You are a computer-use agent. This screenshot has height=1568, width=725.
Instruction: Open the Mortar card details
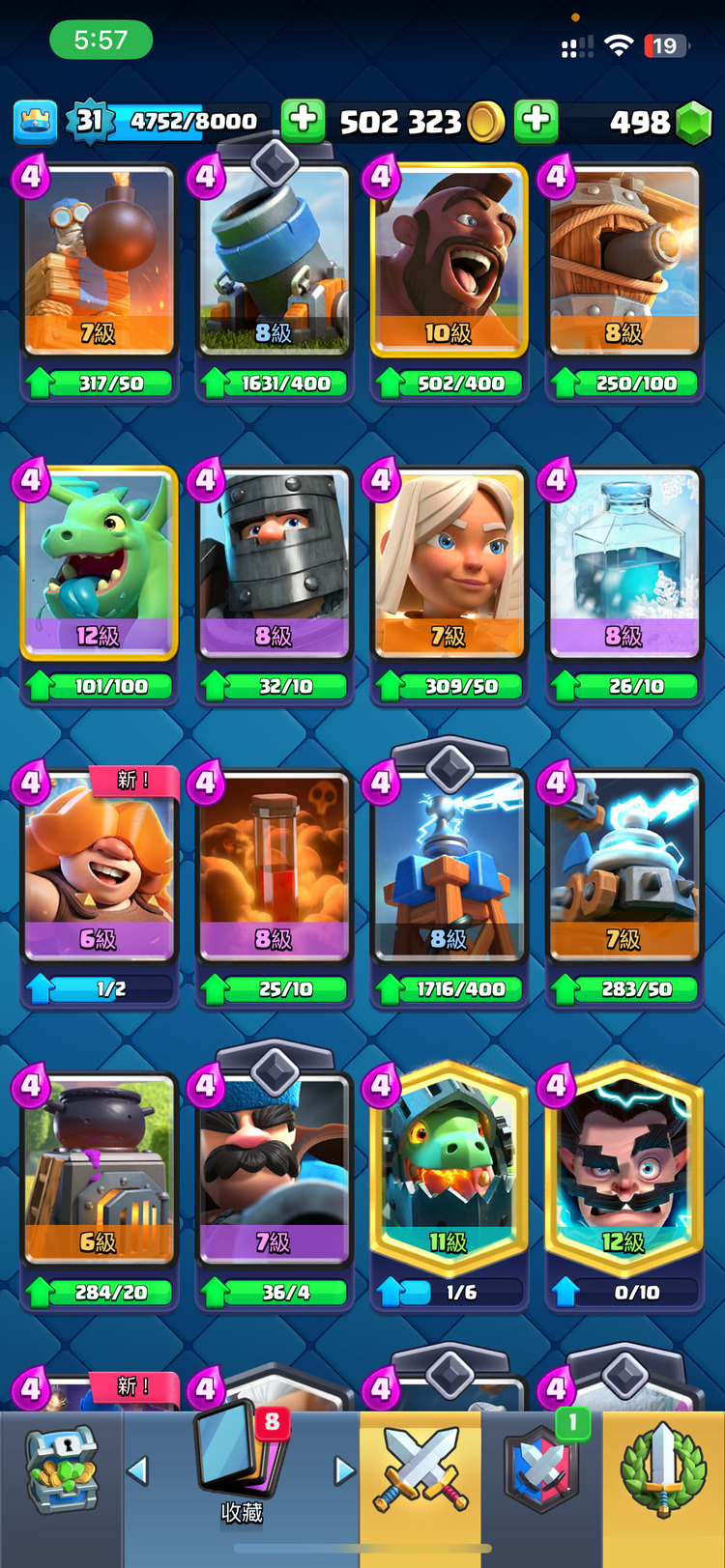point(274,261)
